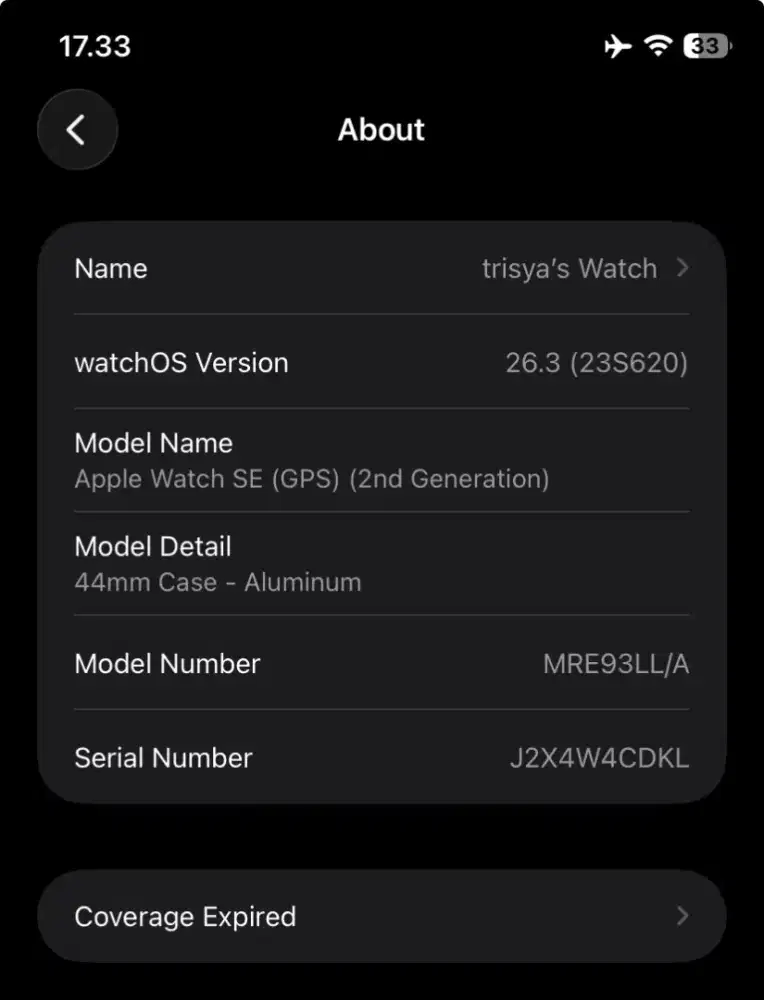Screen dimensions: 764x1000
Task: Tap the chevron icon beside Coverage Expired
Action: tap(683, 916)
